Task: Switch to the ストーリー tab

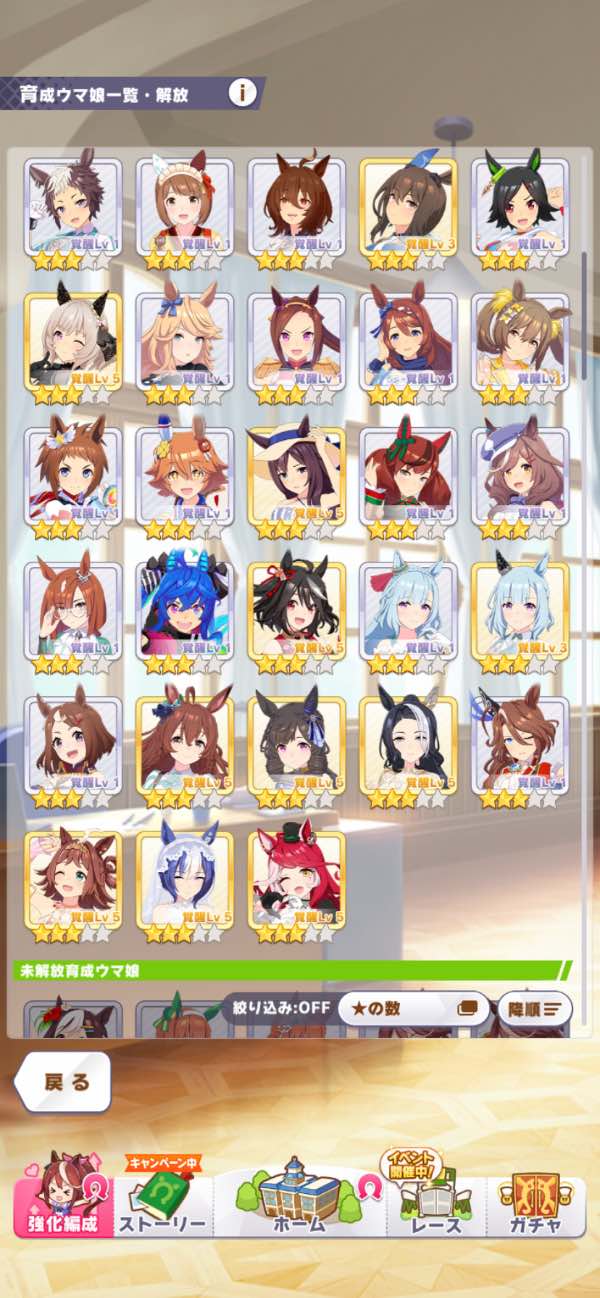Action: pos(162,1208)
